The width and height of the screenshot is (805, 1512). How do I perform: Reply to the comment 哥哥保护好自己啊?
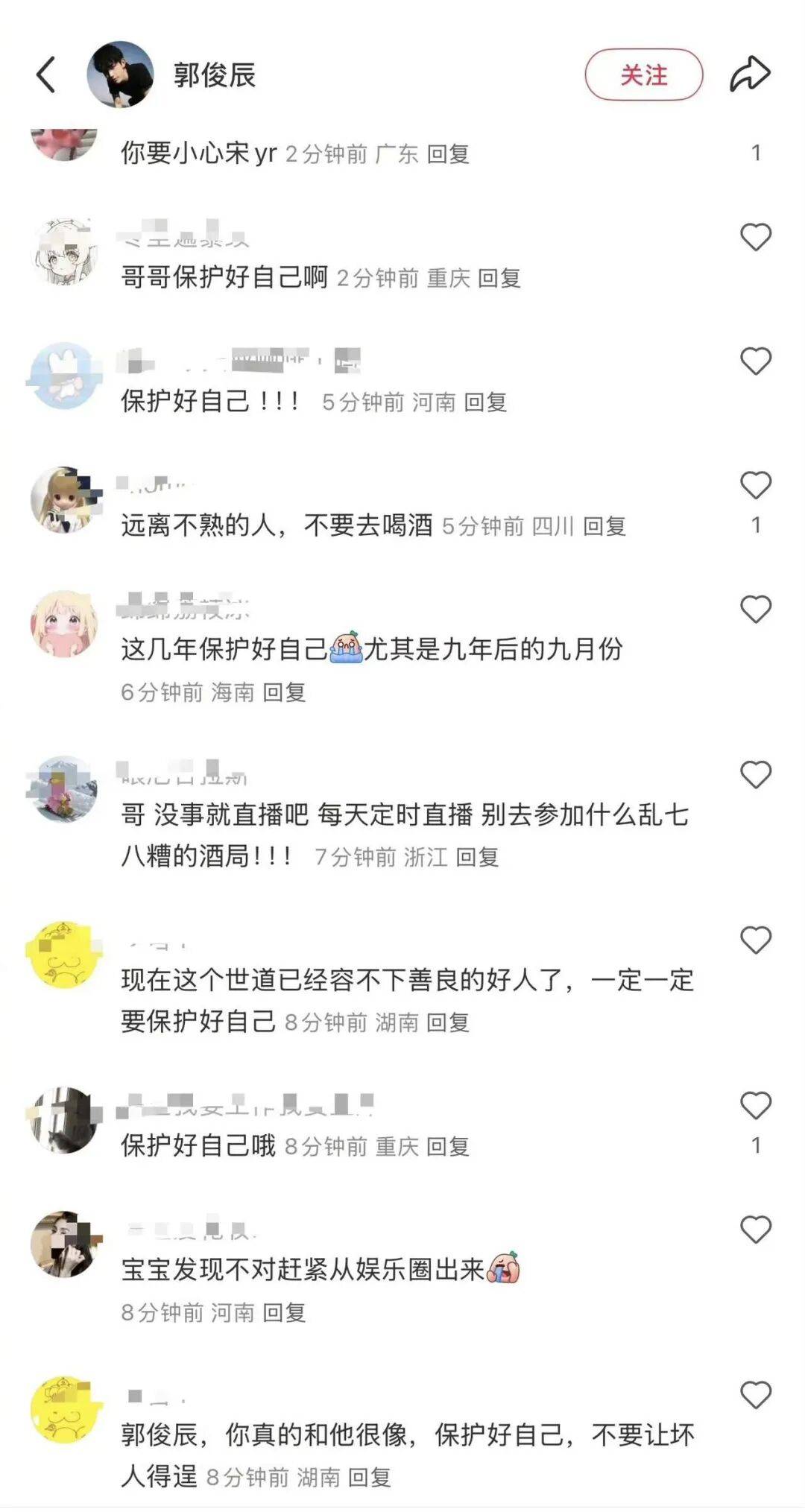[x=499, y=279]
